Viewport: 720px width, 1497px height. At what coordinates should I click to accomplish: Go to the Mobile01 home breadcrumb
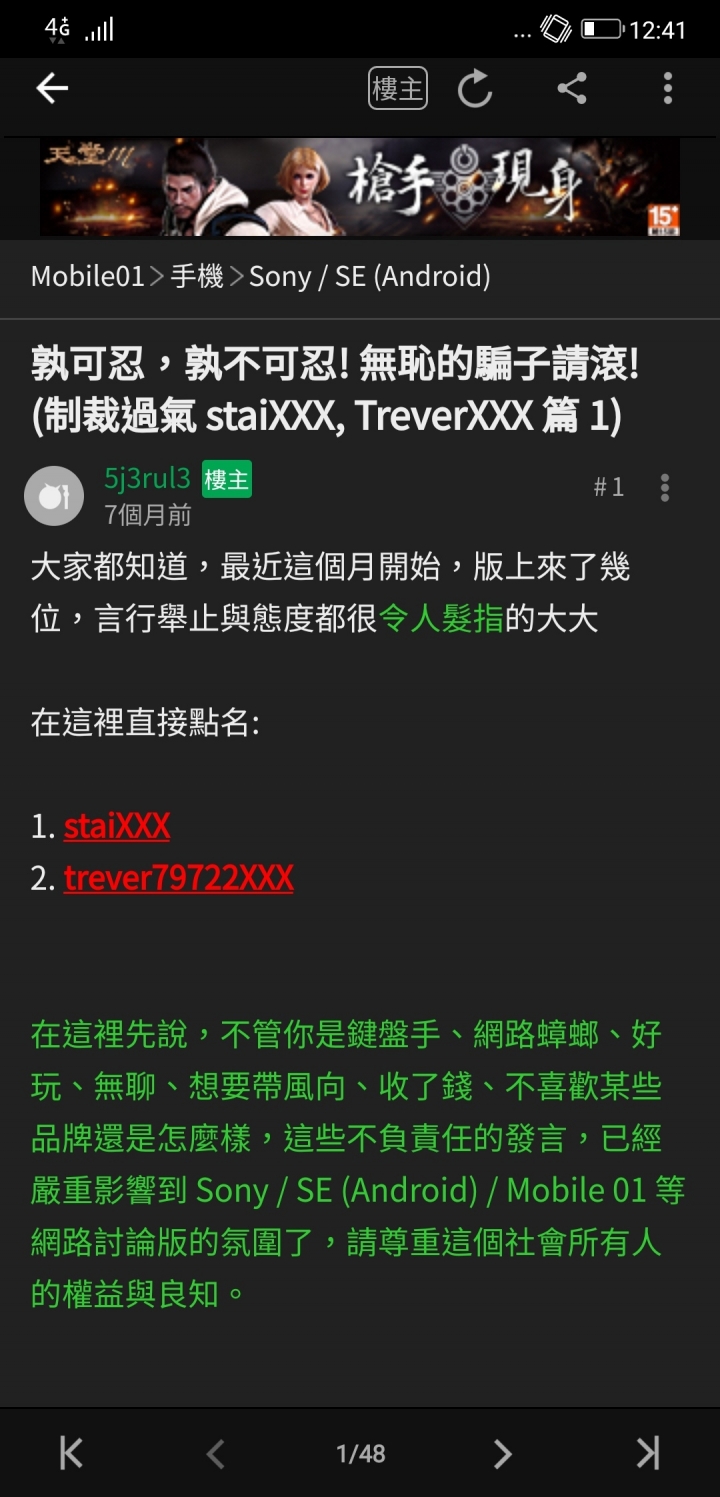tap(88, 276)
